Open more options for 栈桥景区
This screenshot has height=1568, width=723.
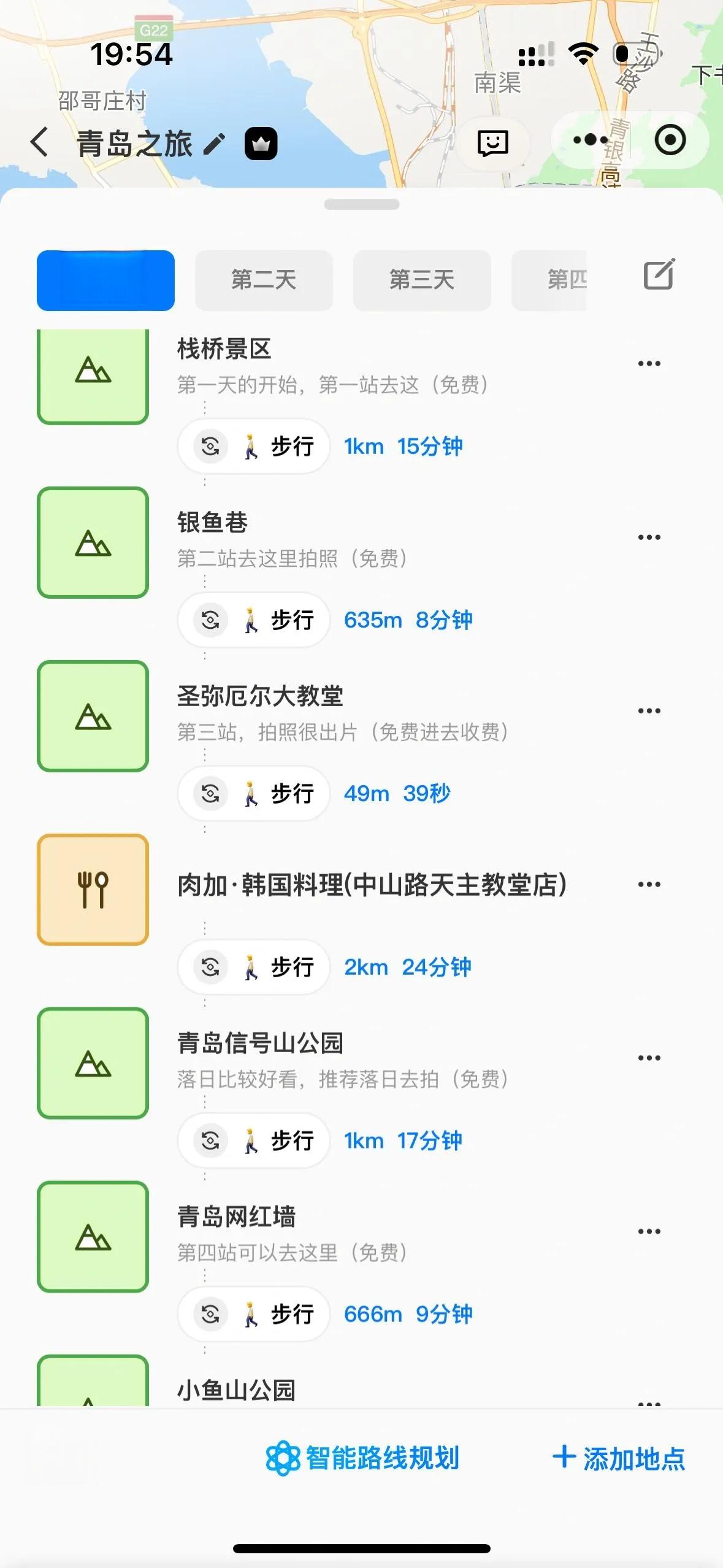[649, 364]
